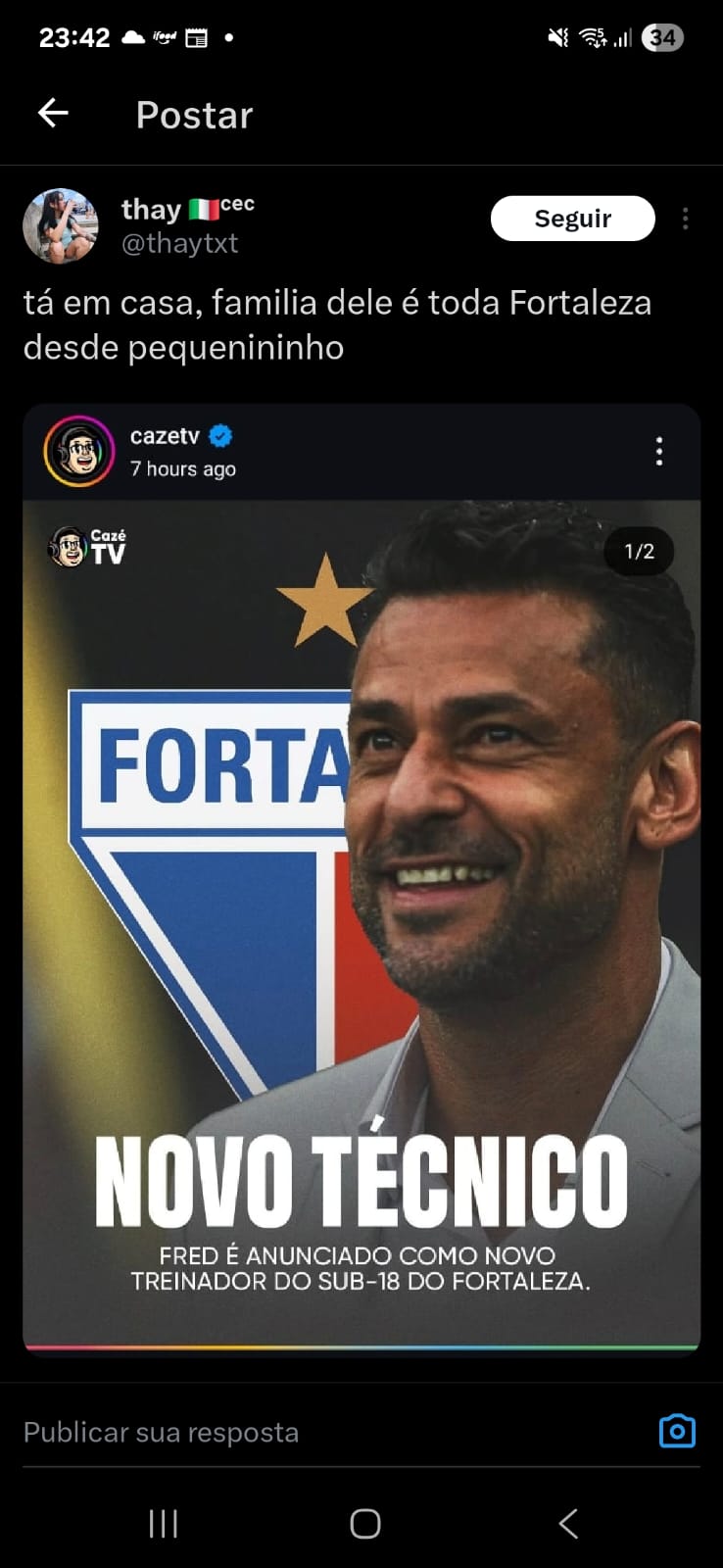The height and width of the screenshot is (1568, 723).
Task: Open the @thaytxt username link
Action: point(179,244)
